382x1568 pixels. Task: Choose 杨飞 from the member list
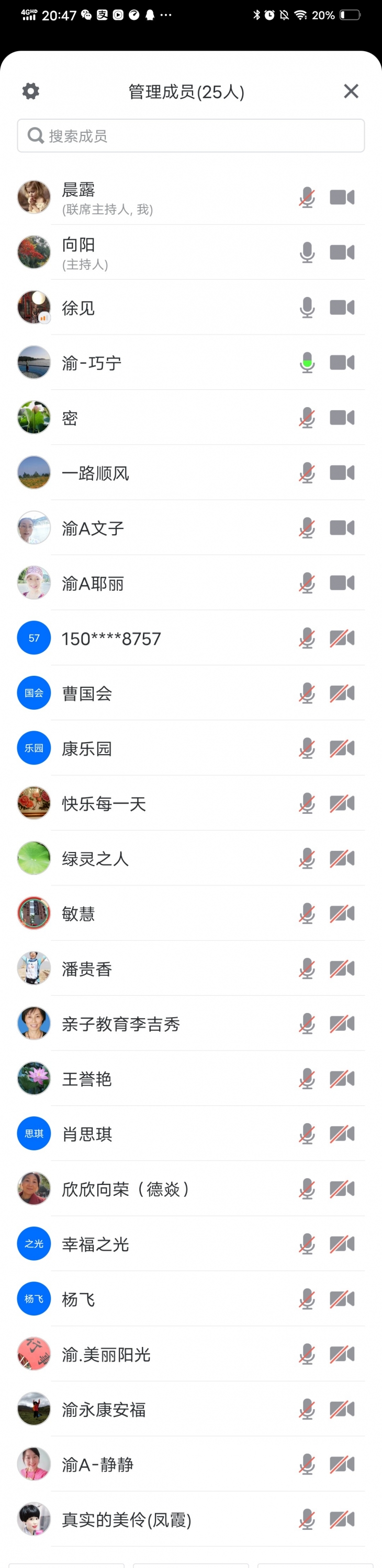click(x=78, y=1299)
